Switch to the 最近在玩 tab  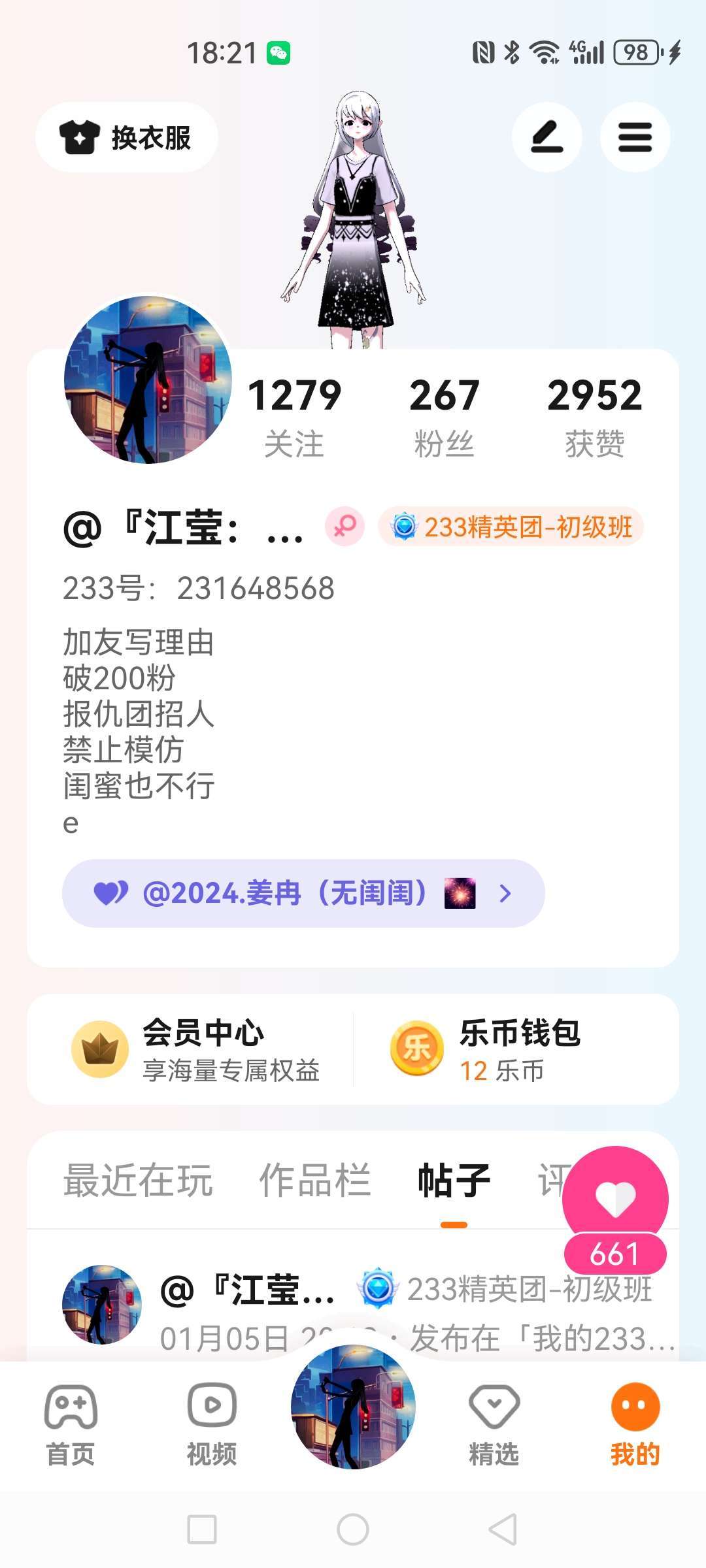point(138,1181)
